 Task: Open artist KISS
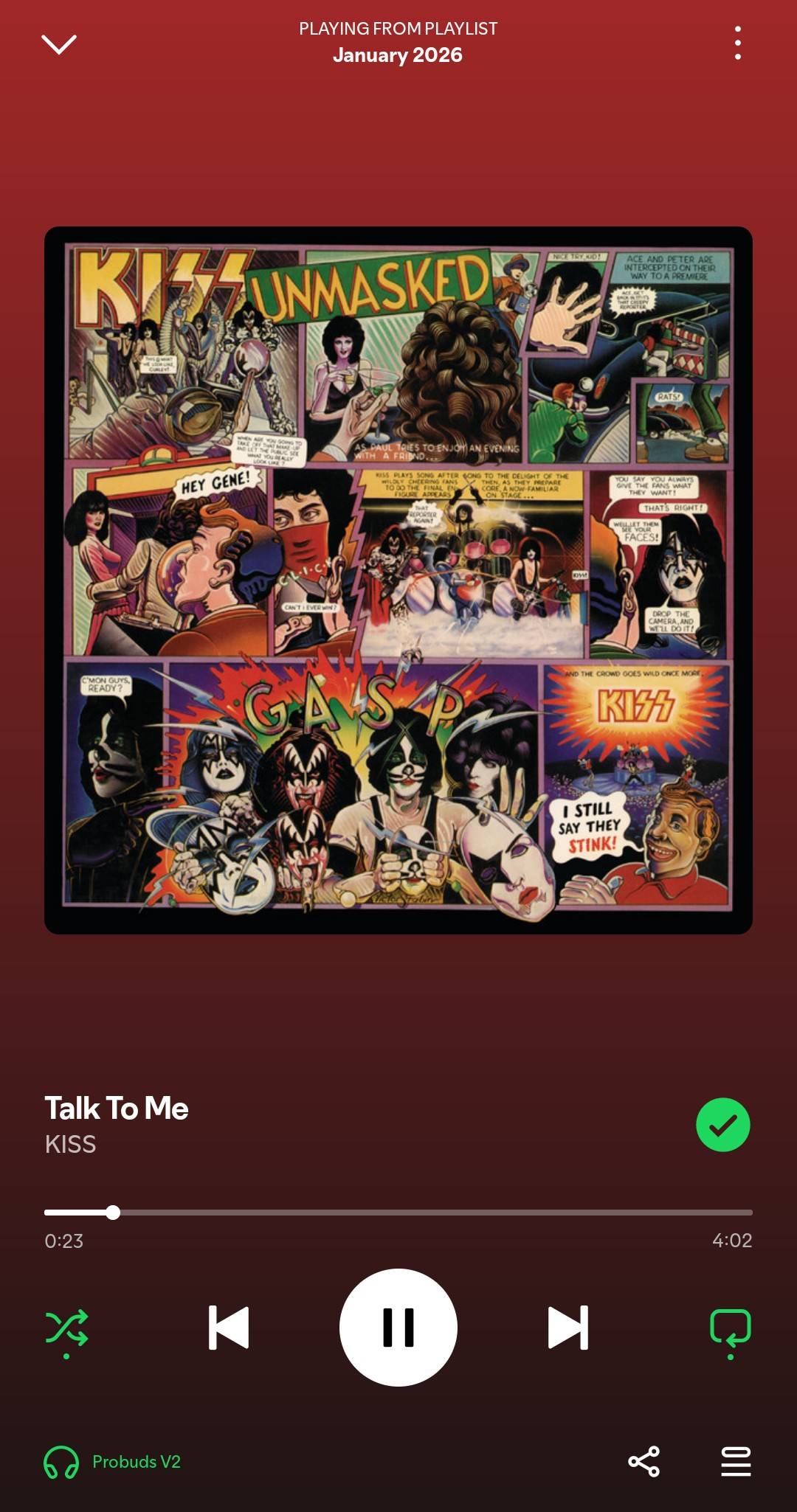[70, 1144]
